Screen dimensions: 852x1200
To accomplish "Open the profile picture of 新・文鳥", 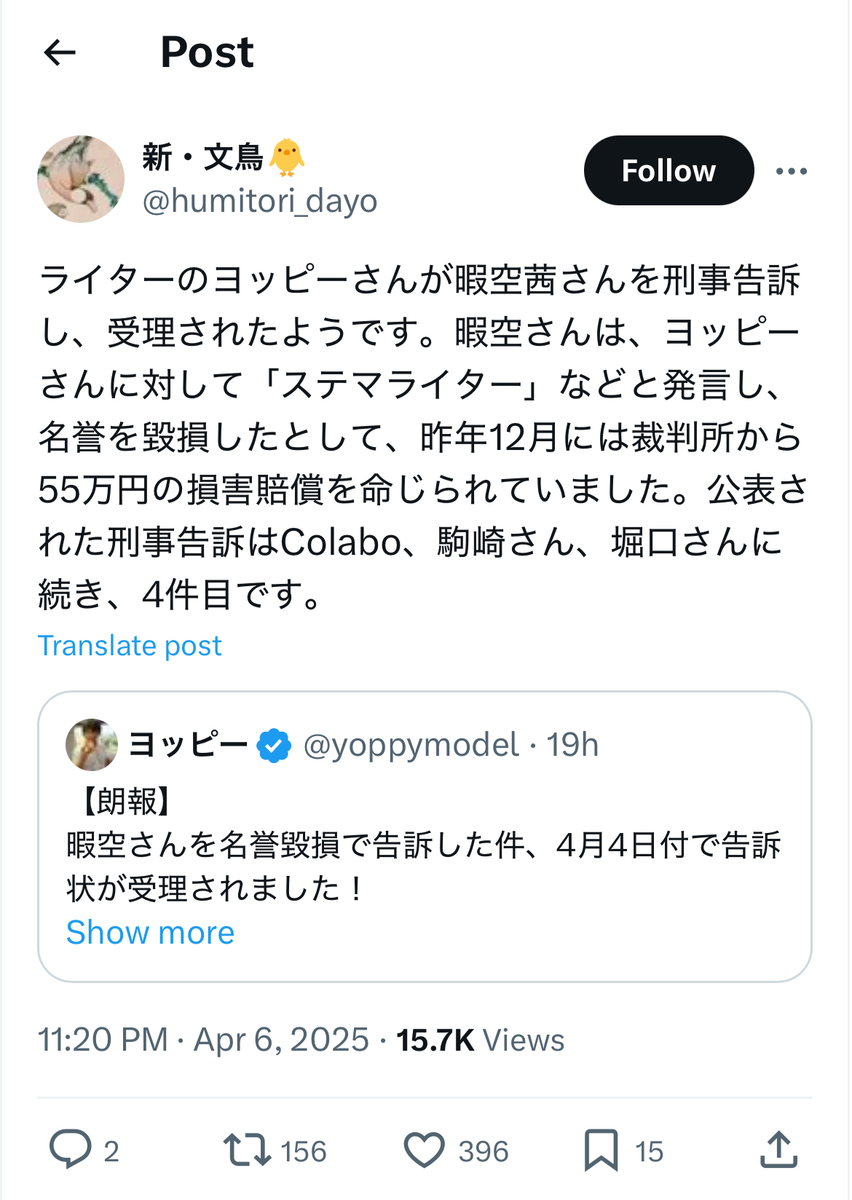I will pyautogui.click(x=81, y=179).
